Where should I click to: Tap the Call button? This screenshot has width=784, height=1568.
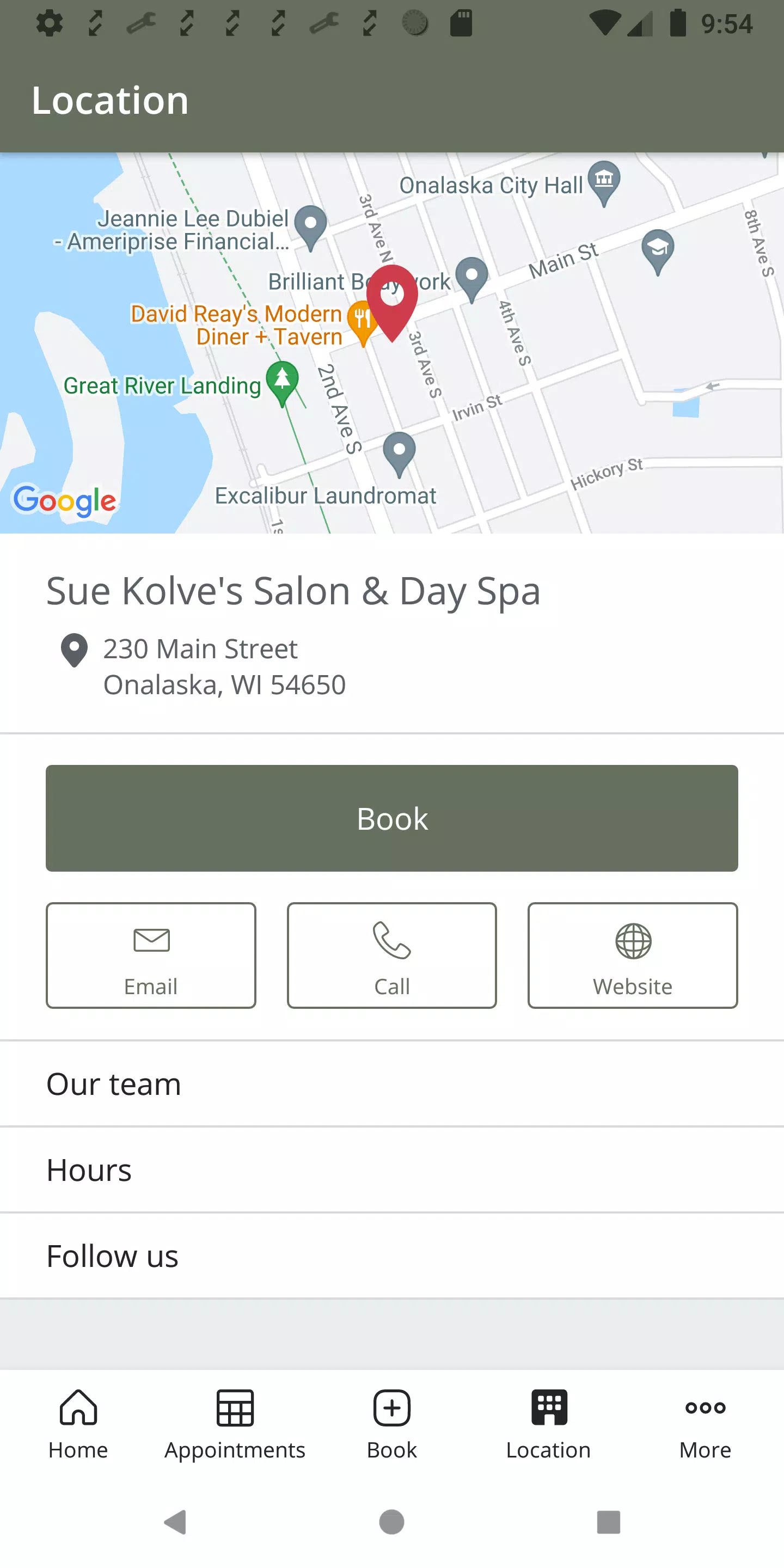point(391,955)
